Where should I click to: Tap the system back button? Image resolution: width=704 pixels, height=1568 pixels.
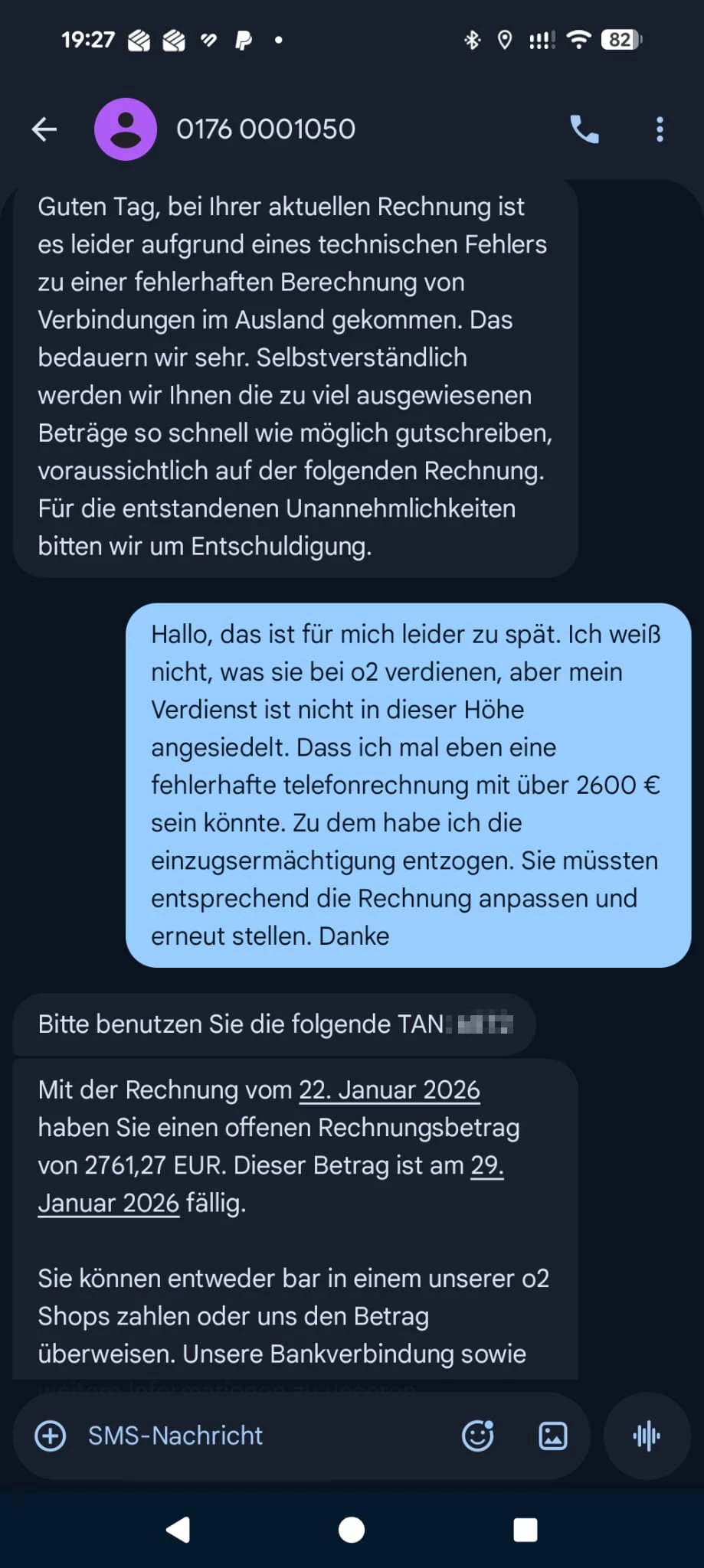178,1530
